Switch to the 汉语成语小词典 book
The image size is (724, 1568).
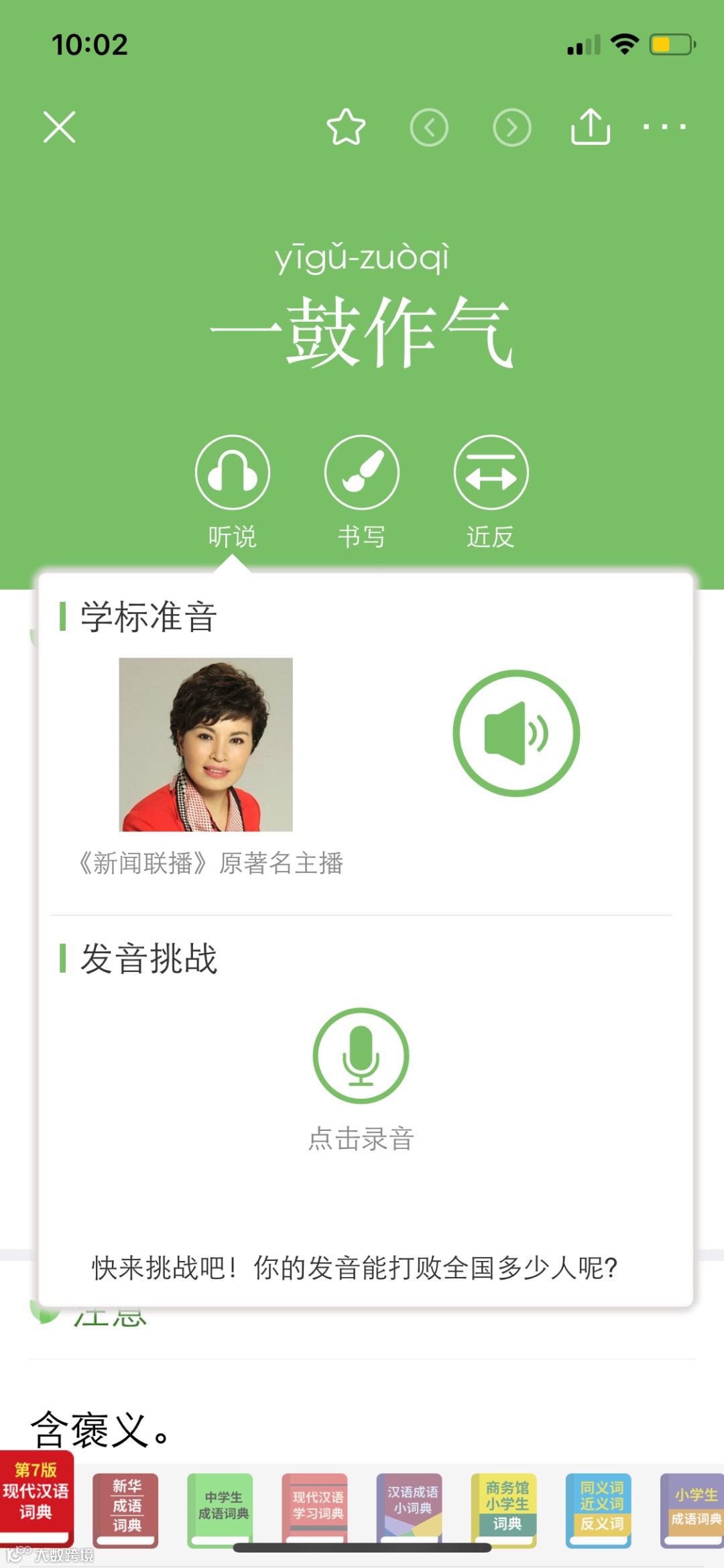click(410, 1510)
